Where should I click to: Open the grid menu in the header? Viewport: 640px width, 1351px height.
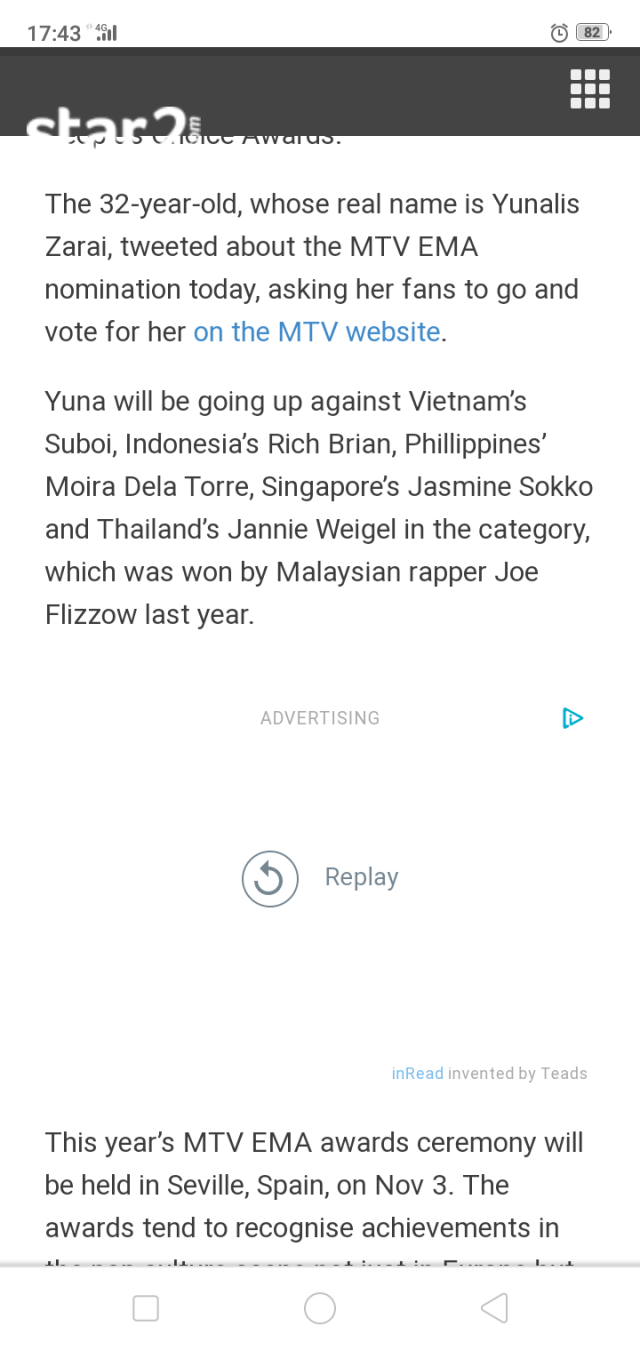[x=590, y=89]
